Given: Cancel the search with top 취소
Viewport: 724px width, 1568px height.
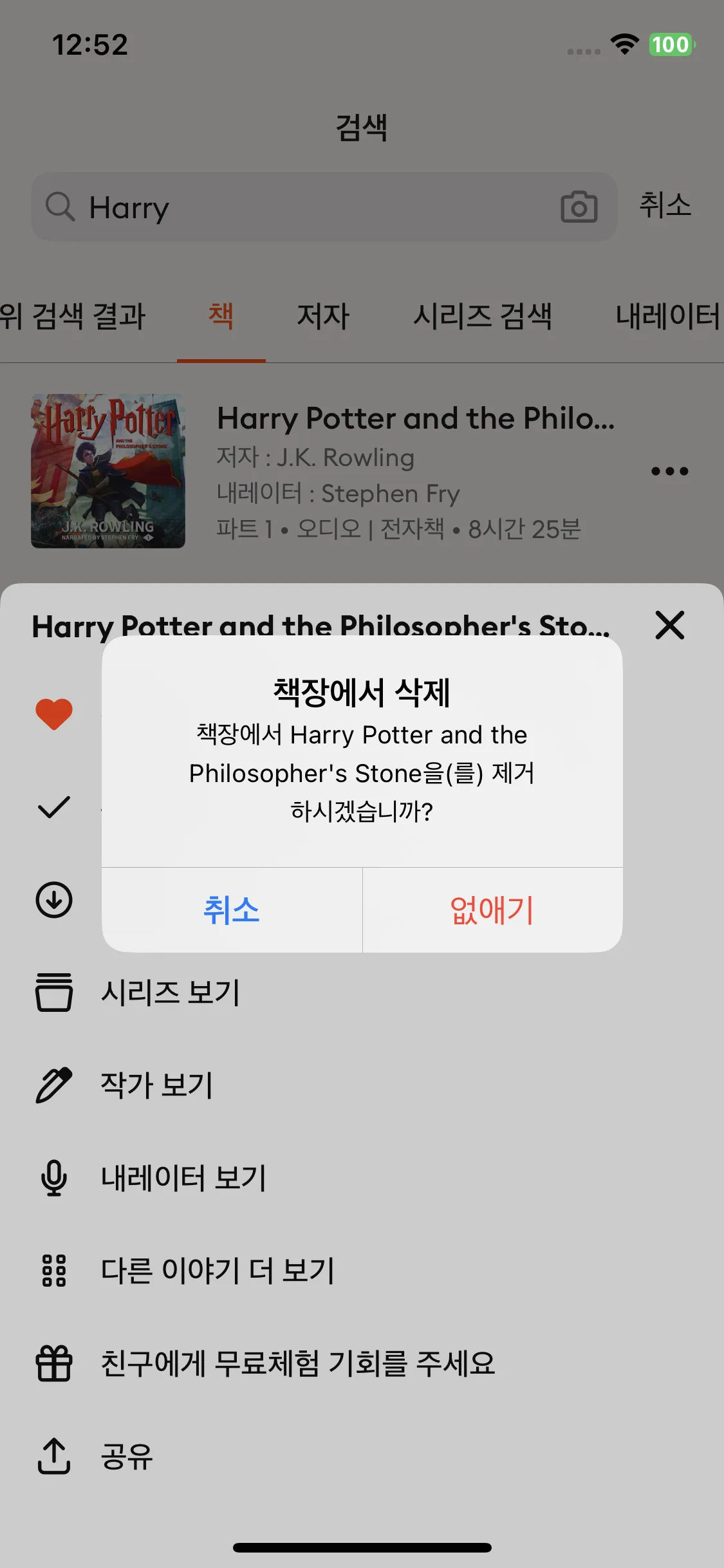Looking at the screenshot, I should tap(665, 206).
